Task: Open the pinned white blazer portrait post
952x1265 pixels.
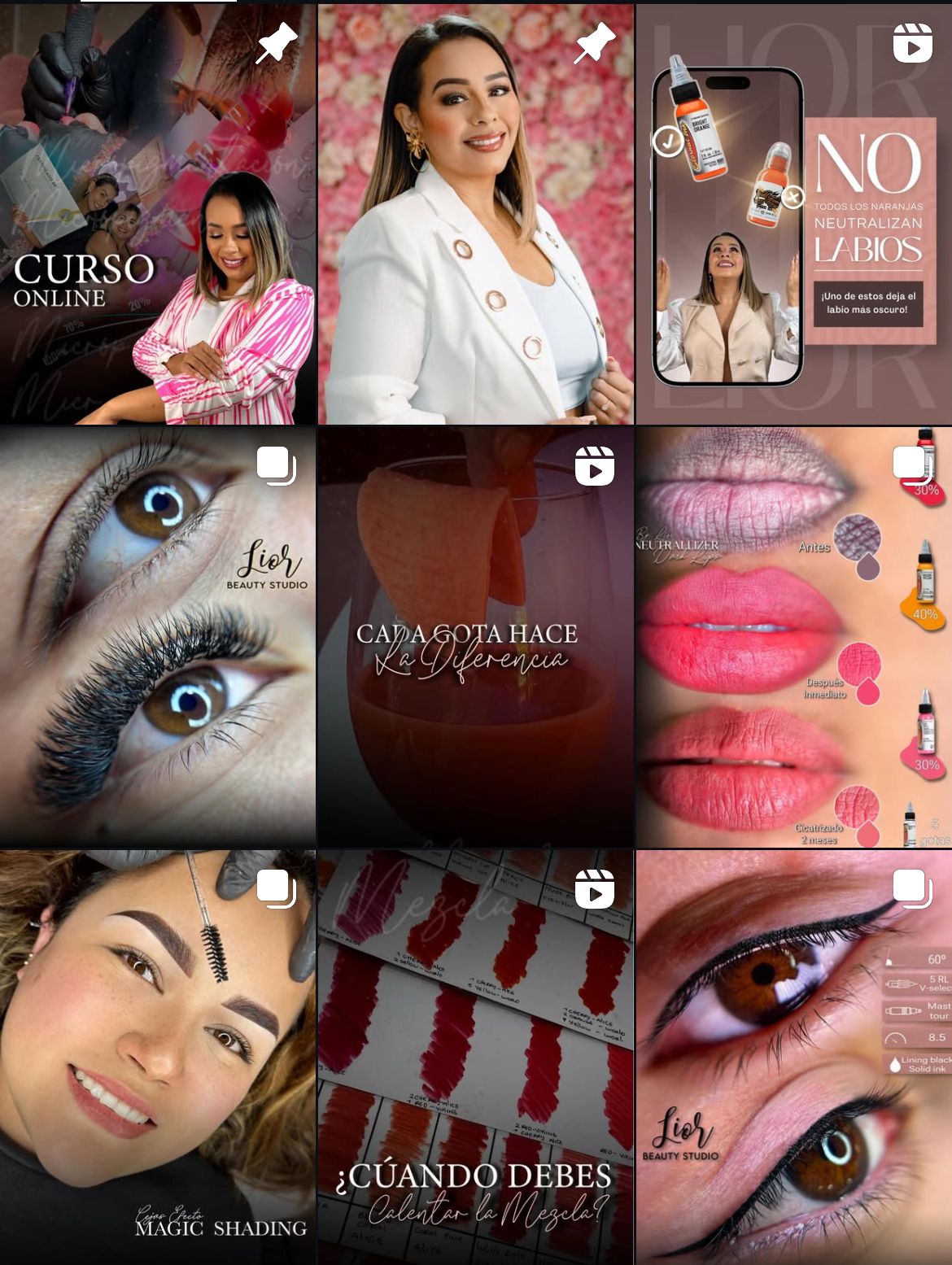Action: coord(475,213)
